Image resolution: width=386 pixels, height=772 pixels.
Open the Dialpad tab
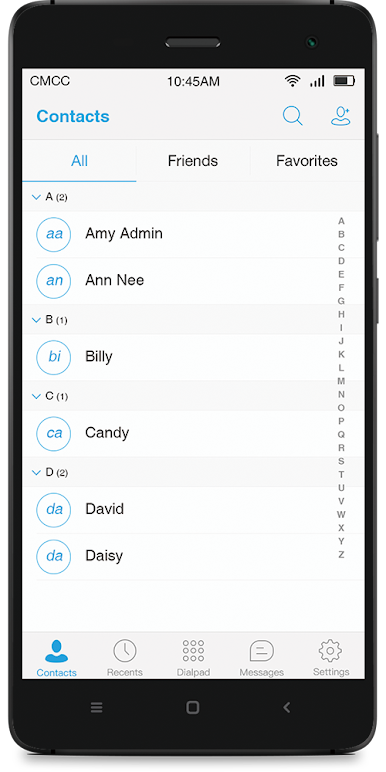point(193,658)
